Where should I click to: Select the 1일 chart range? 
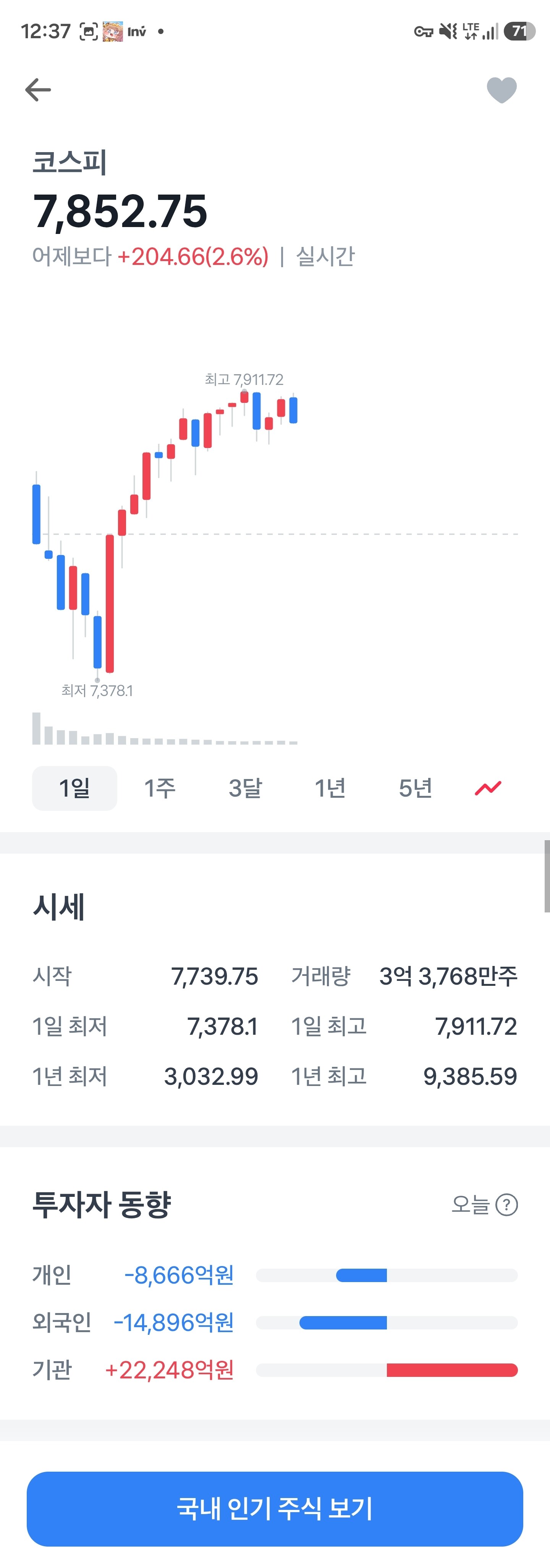click(x=74, y=788)
